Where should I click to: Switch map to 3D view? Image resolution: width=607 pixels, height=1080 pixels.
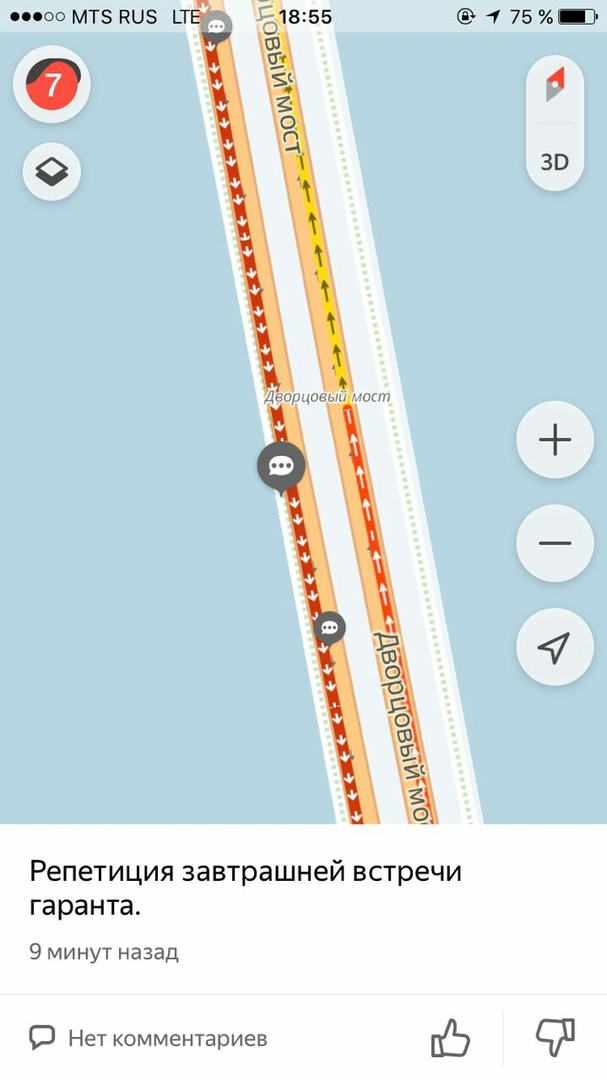pos(555,161)
